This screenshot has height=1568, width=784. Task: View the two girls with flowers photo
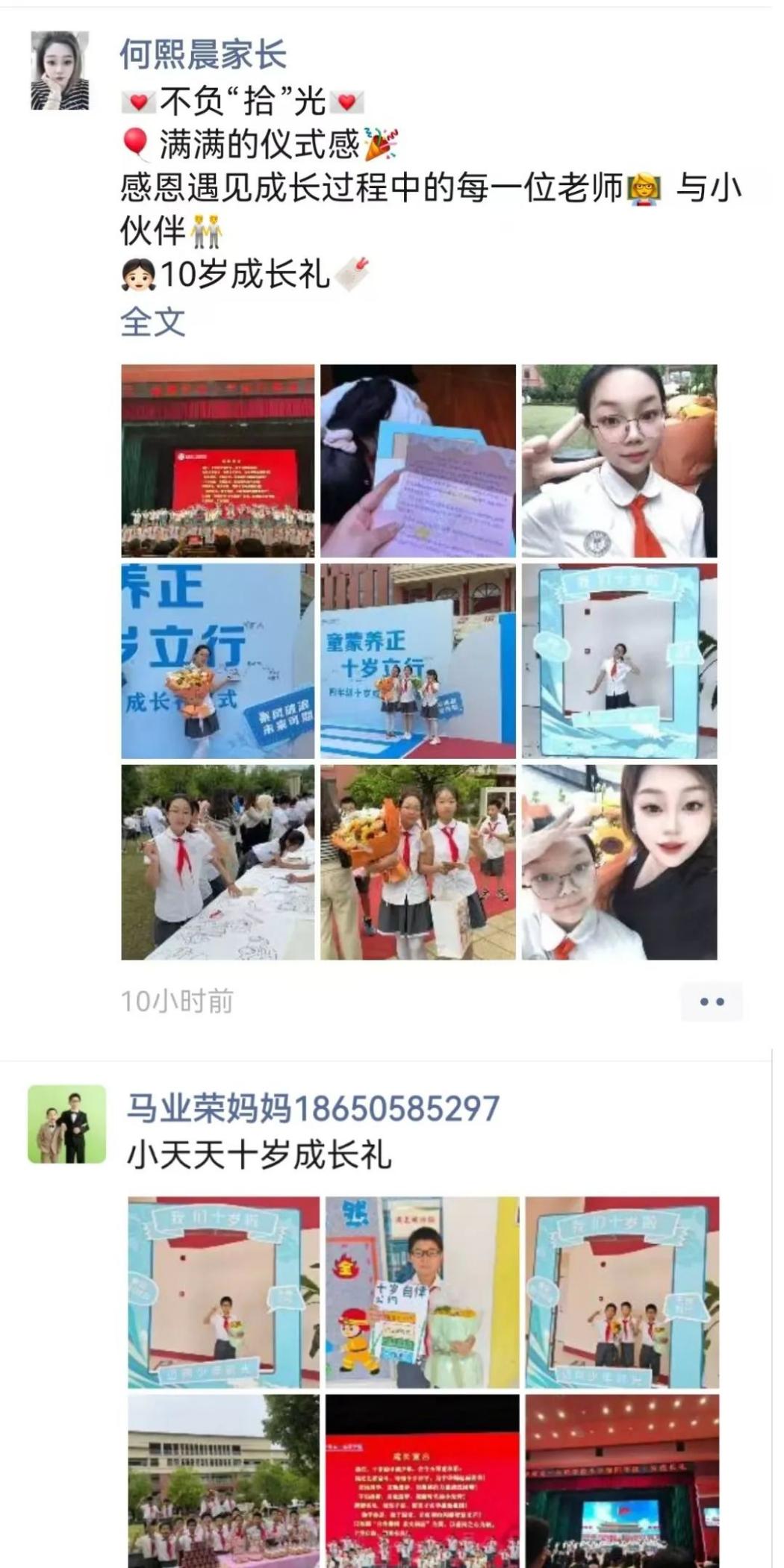(418, 862)
